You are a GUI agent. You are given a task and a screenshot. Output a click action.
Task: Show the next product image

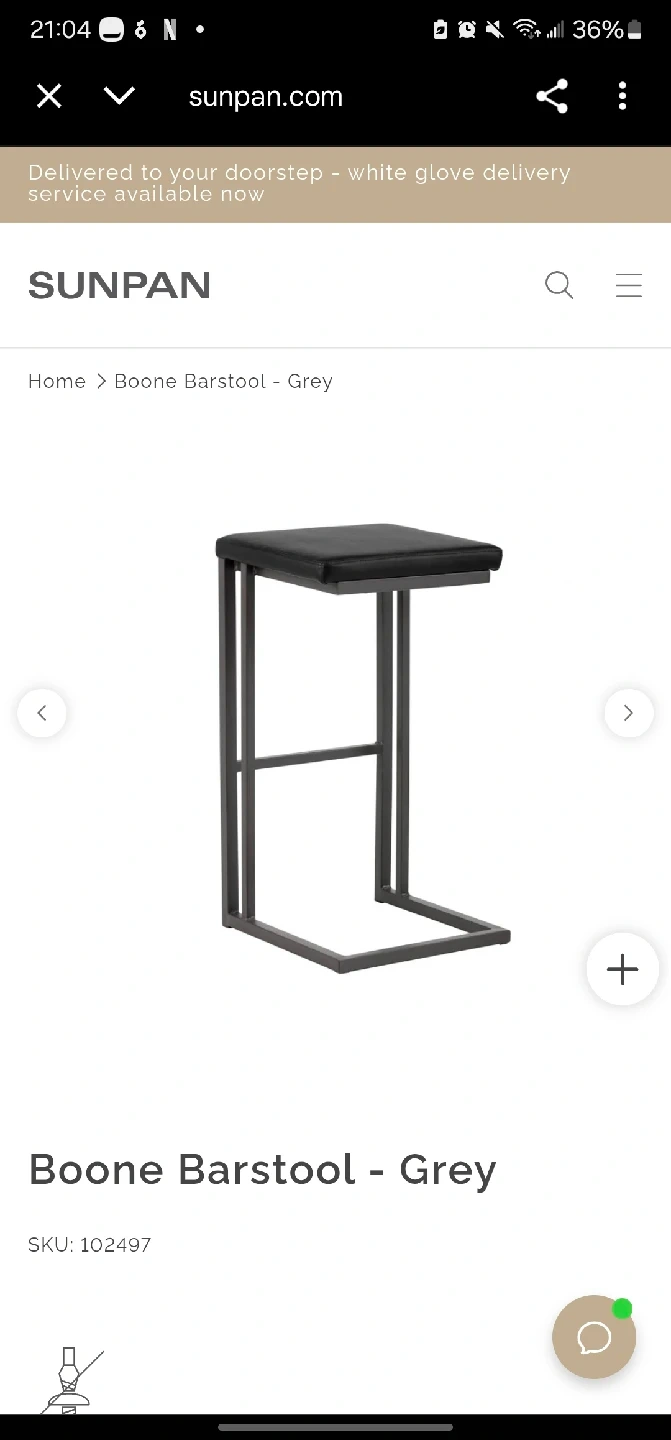[629, 713]
